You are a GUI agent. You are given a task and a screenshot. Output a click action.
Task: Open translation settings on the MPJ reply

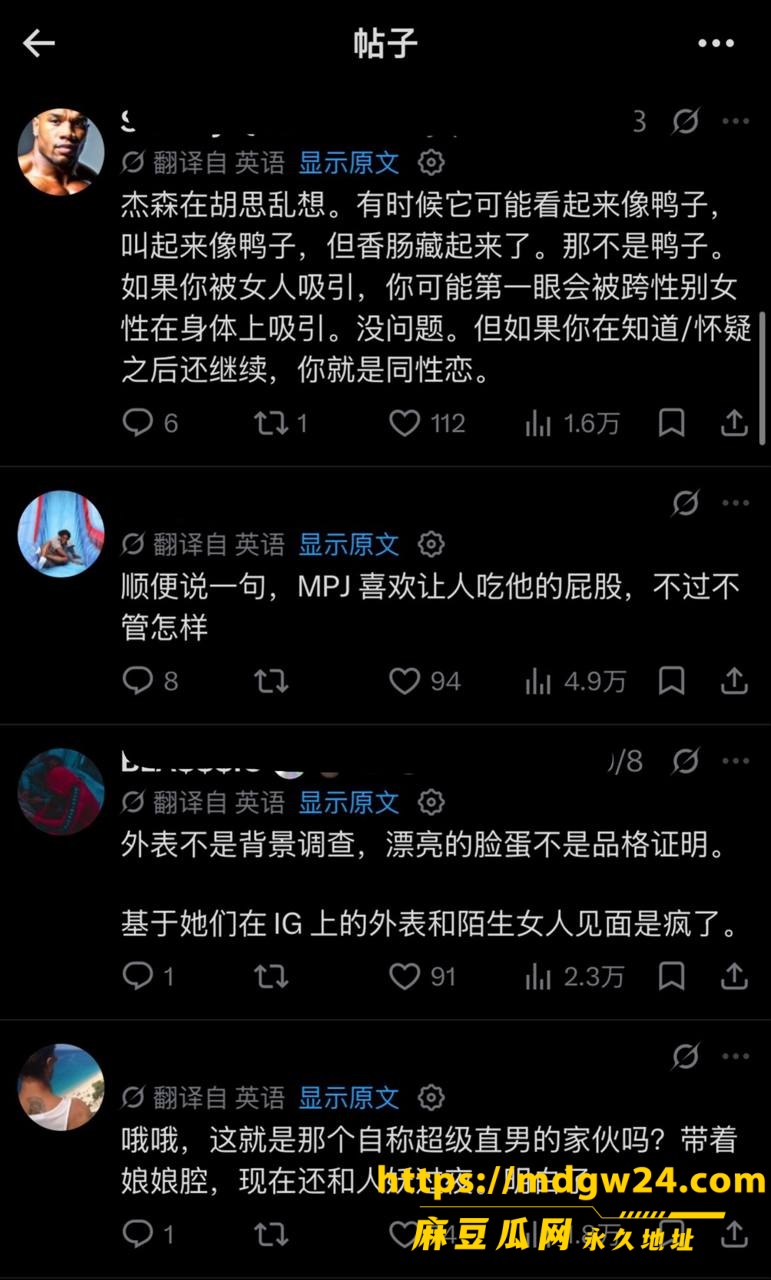[x=431, y=544]
